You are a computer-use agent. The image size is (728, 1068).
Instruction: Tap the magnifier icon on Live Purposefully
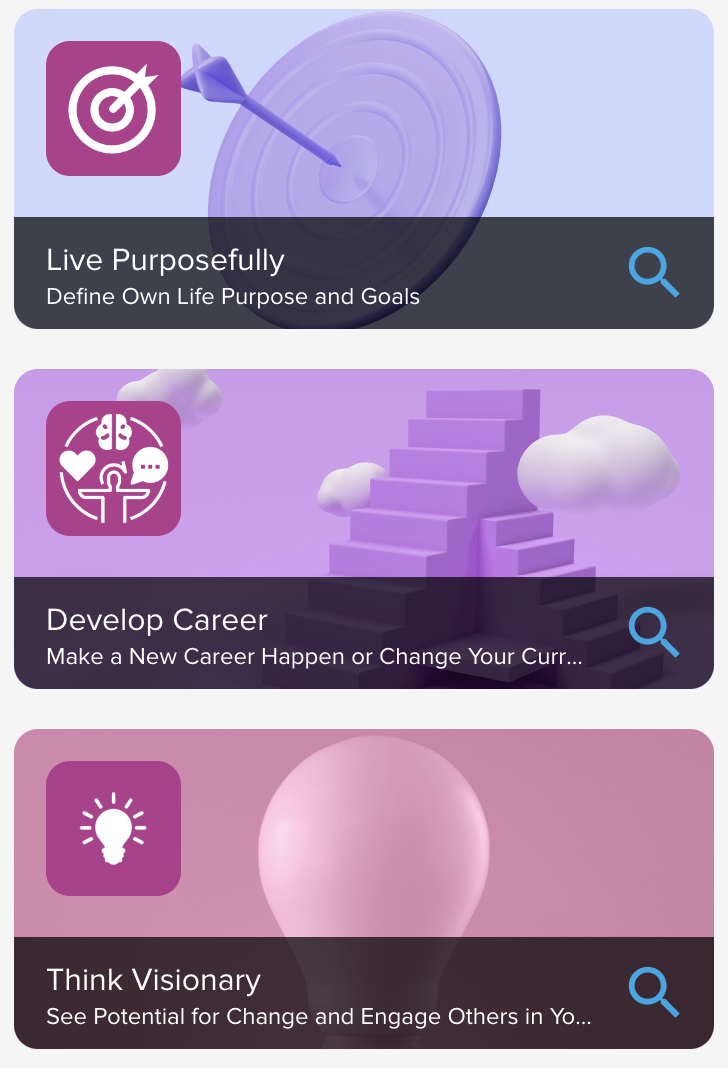pos(654,273)
